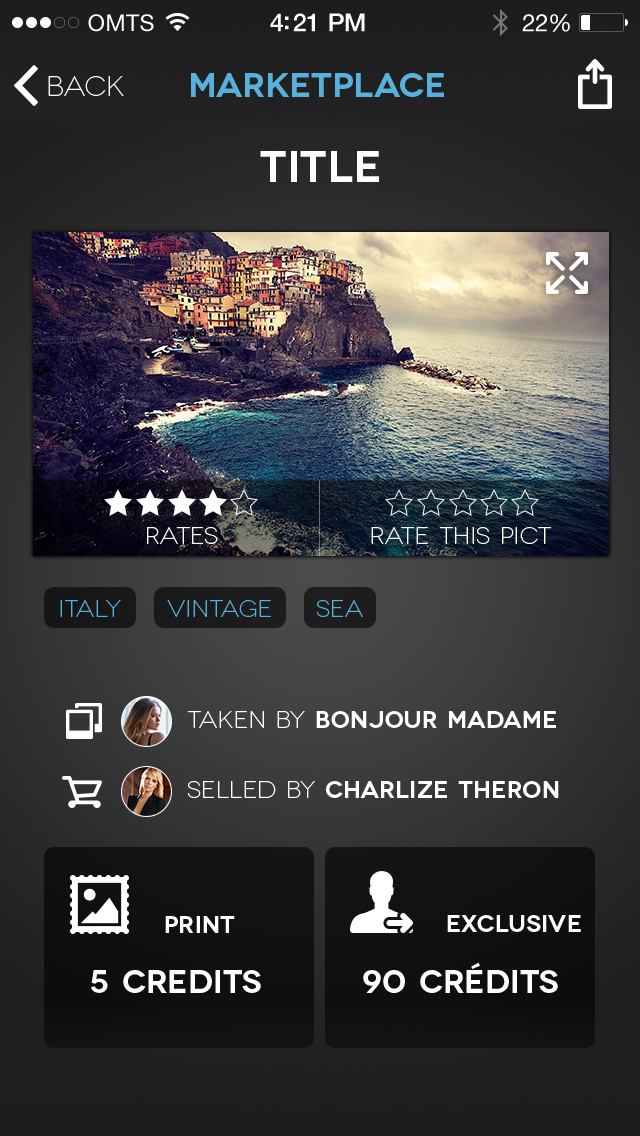Go back using the Back button
640x1136 pixels.
69,86
